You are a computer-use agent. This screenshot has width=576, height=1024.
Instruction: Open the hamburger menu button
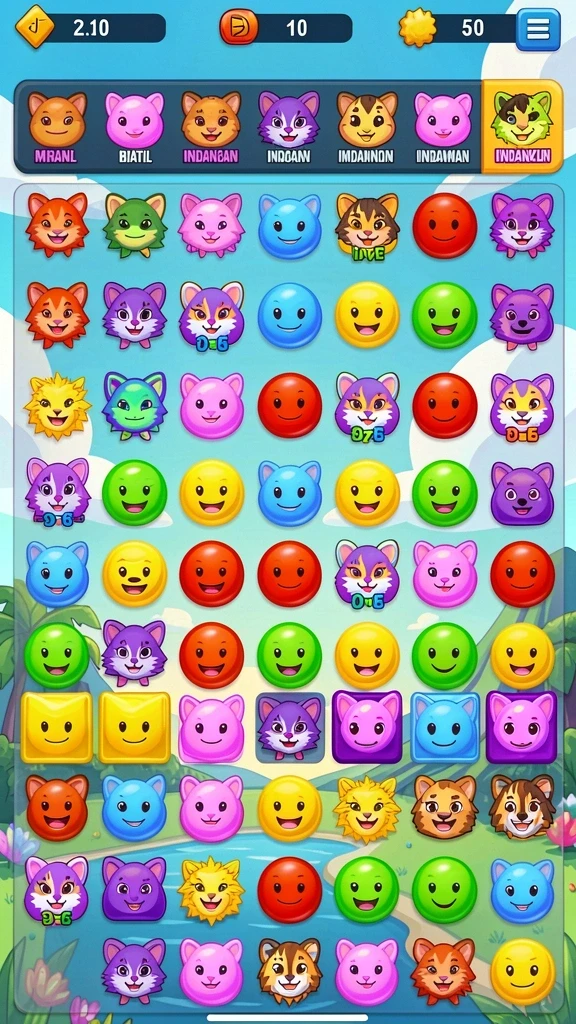point(537,29)
